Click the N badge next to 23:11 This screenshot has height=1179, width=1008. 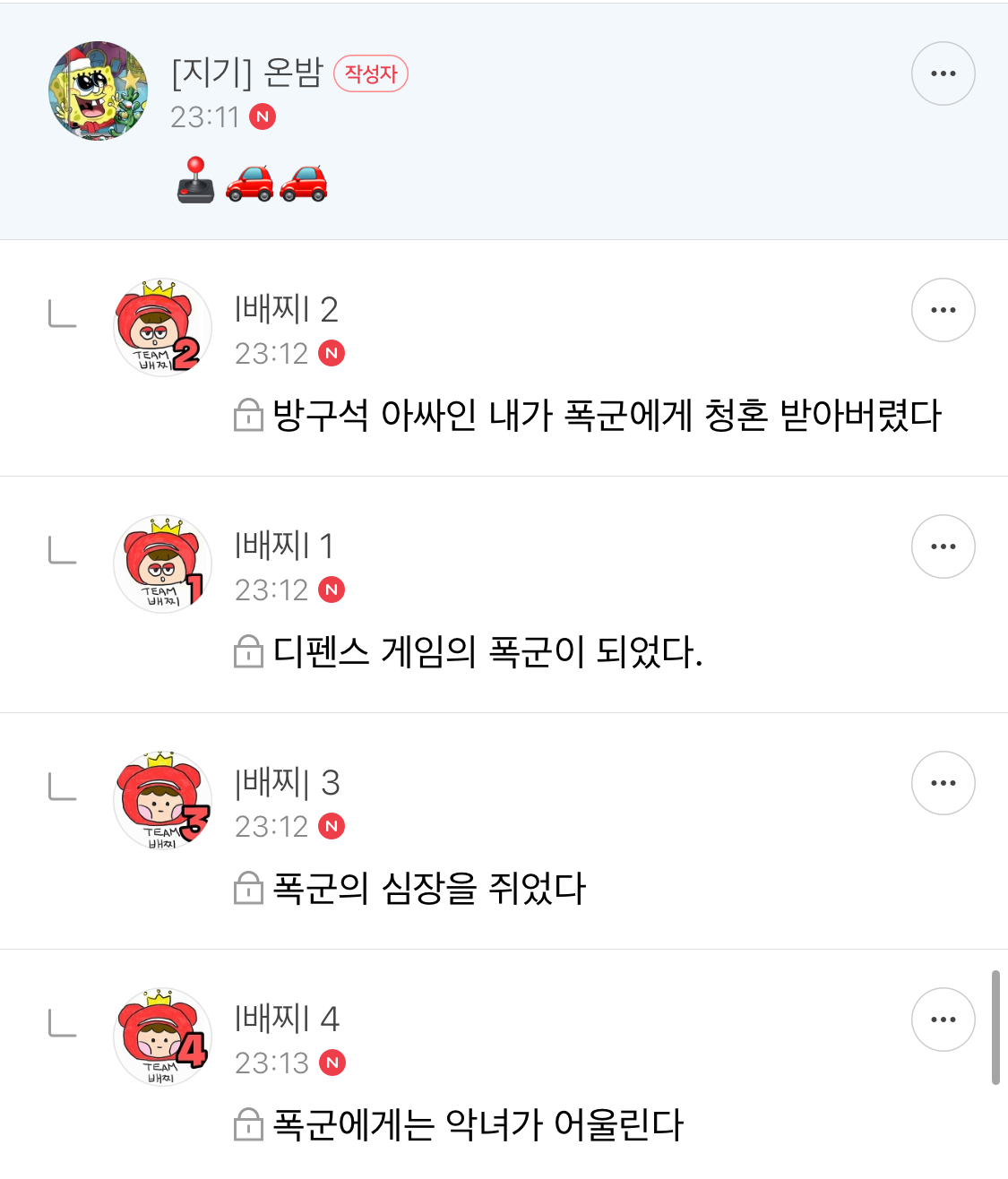(x=263, y=116)
